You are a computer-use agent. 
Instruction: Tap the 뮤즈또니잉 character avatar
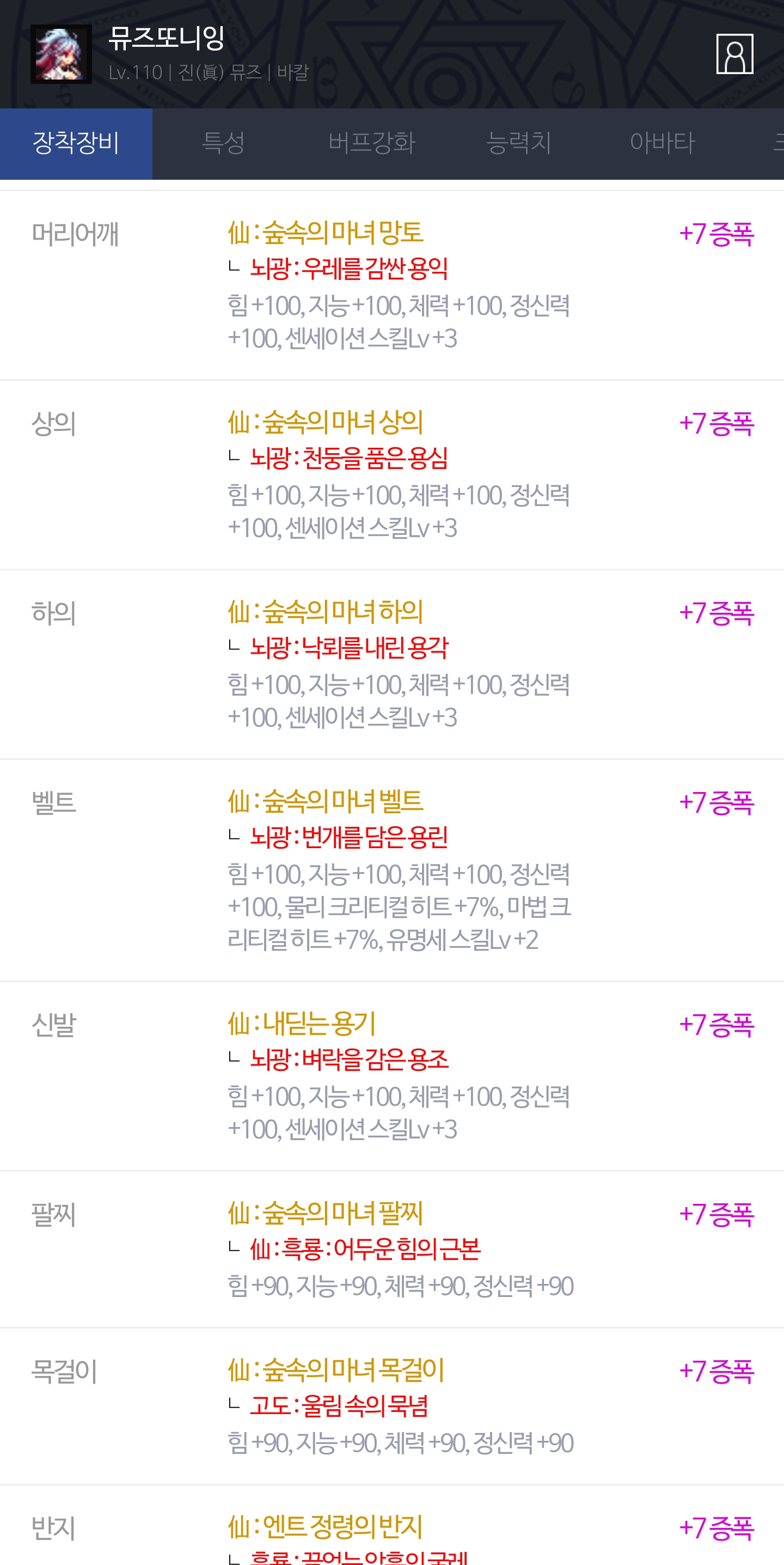coord(61,54)
